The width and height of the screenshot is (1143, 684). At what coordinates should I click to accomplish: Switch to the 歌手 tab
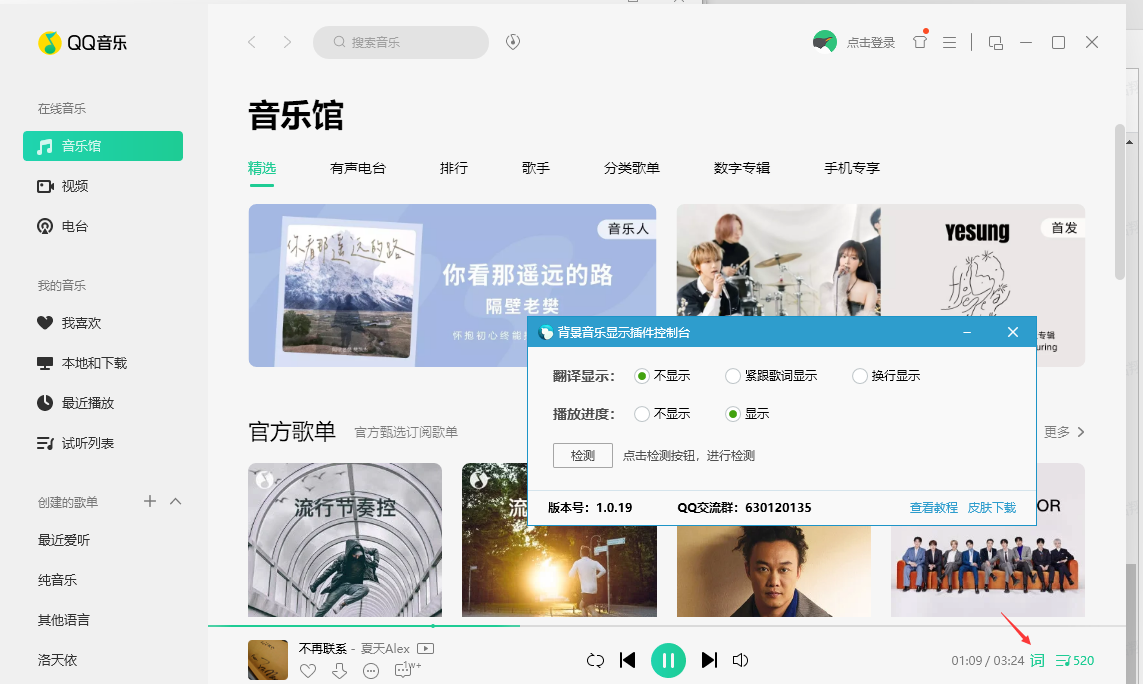[x=536, y=168]
